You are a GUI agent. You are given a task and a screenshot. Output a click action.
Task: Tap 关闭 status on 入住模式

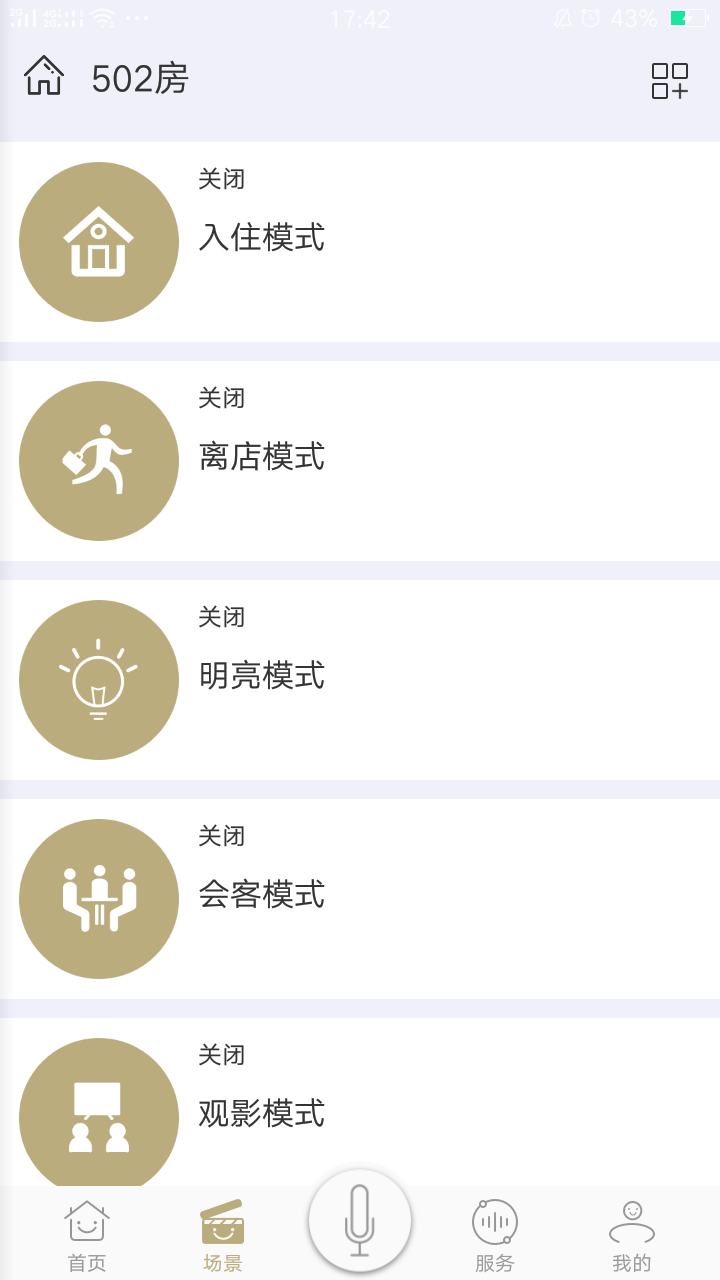tap(222, 179)
